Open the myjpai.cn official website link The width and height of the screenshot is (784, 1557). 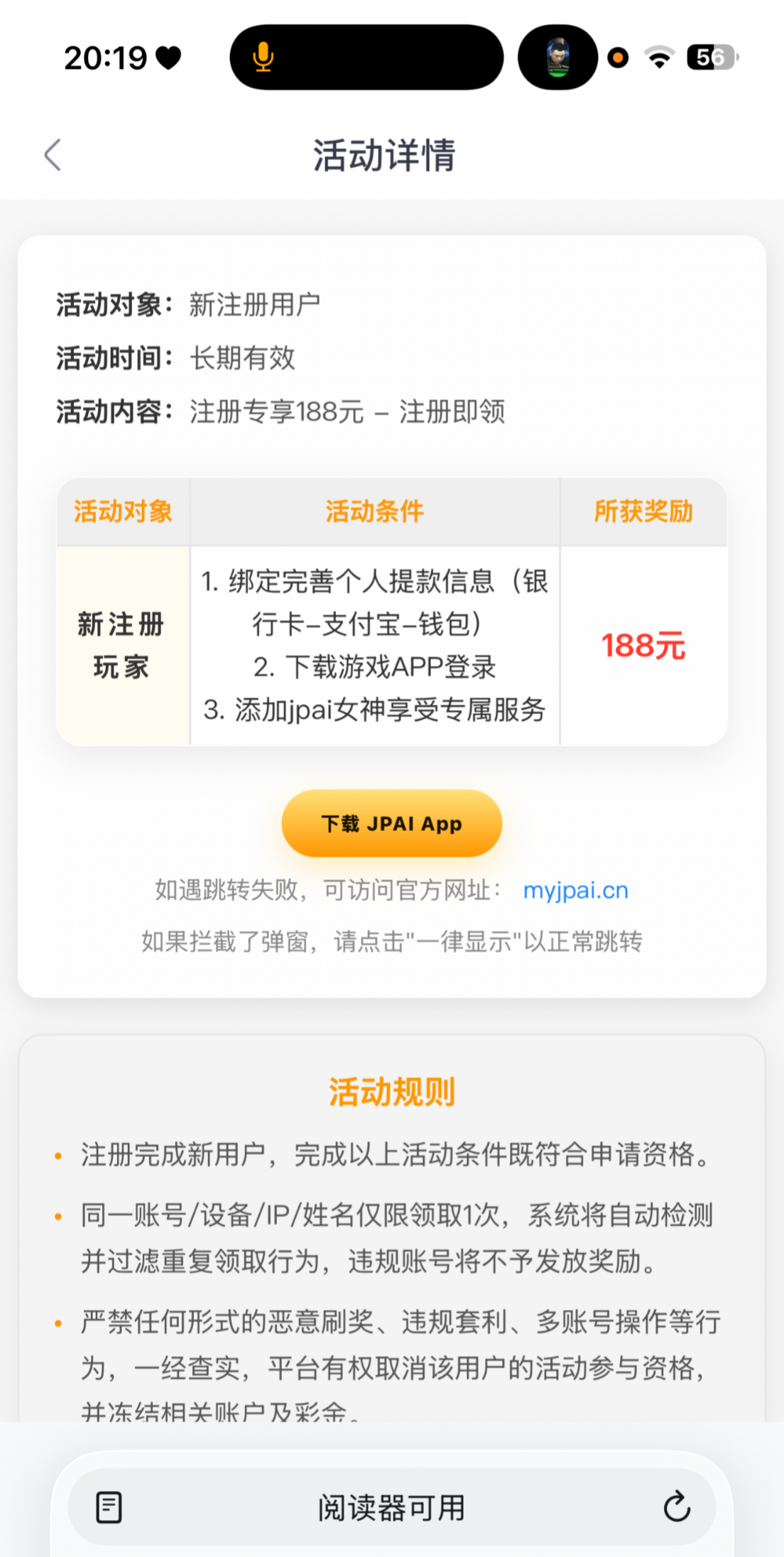pos(575,890)
